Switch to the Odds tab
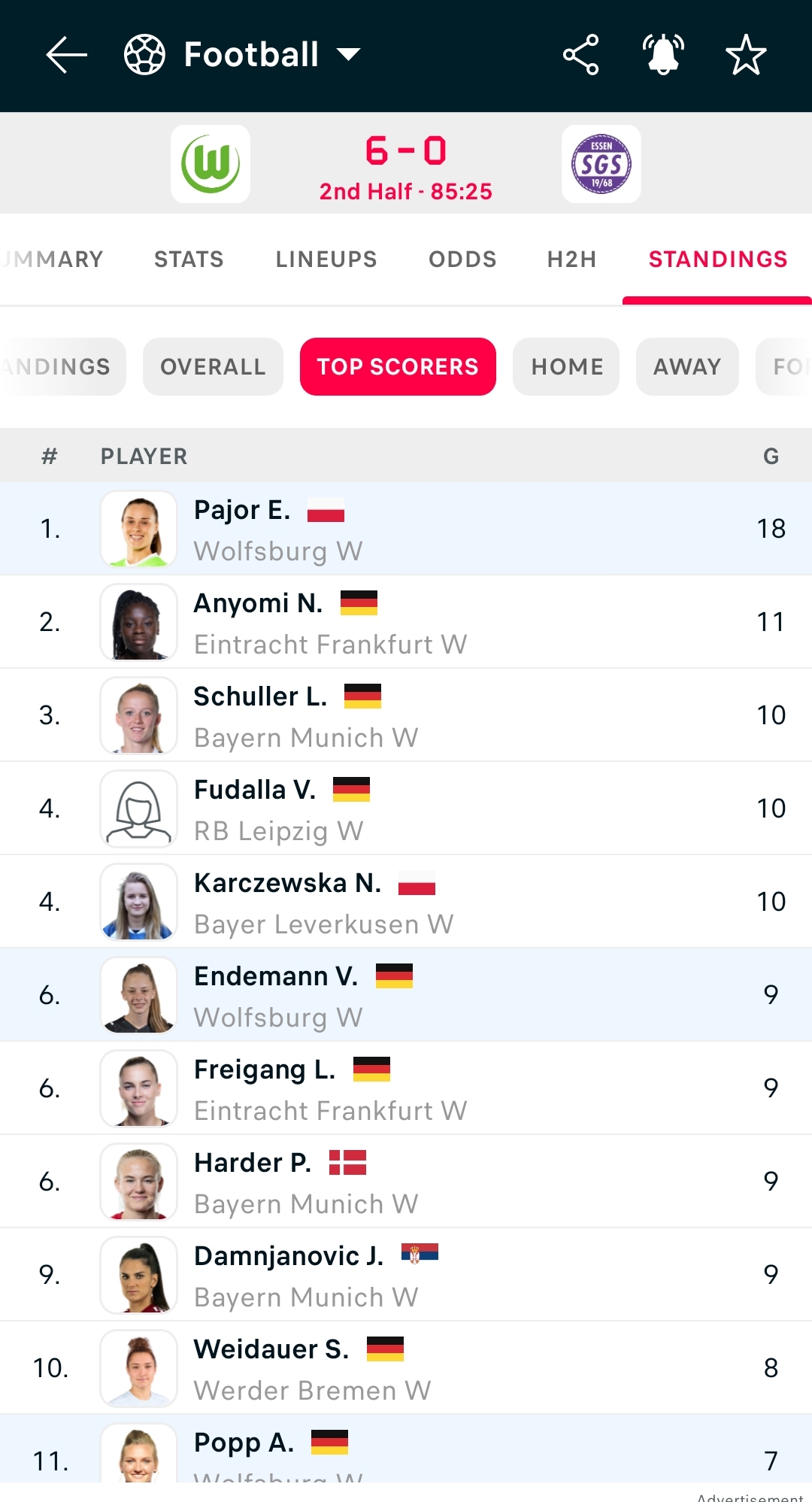812x1502 pixels. click(x=462, y=259)
